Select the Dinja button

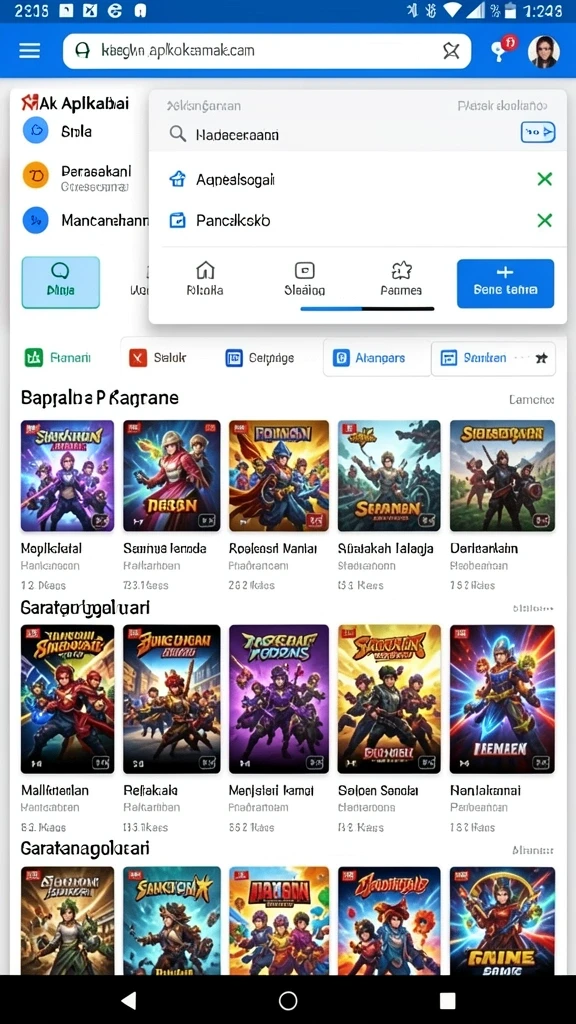click(61, 282)
